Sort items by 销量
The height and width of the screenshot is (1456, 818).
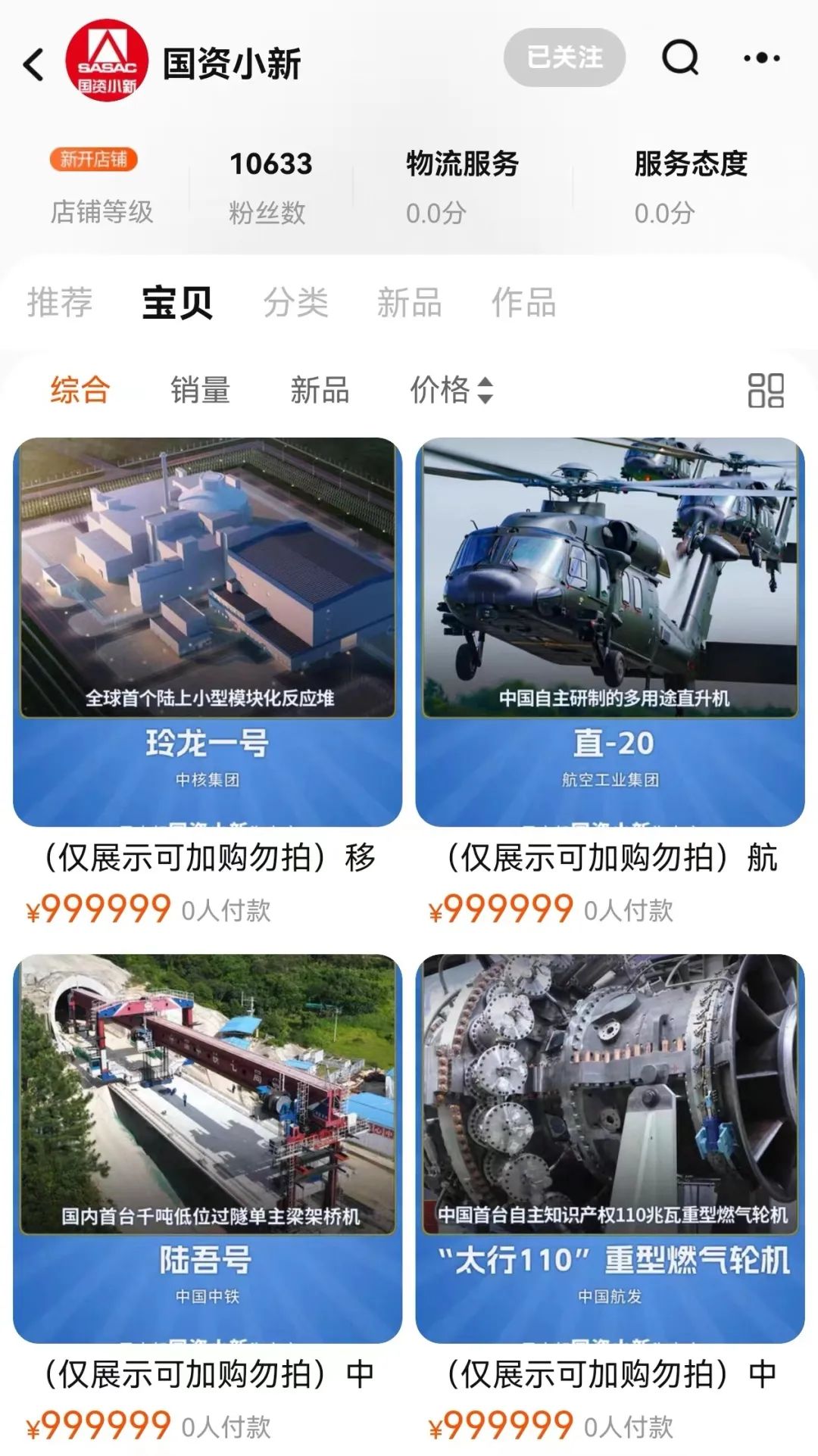point(200,391)
